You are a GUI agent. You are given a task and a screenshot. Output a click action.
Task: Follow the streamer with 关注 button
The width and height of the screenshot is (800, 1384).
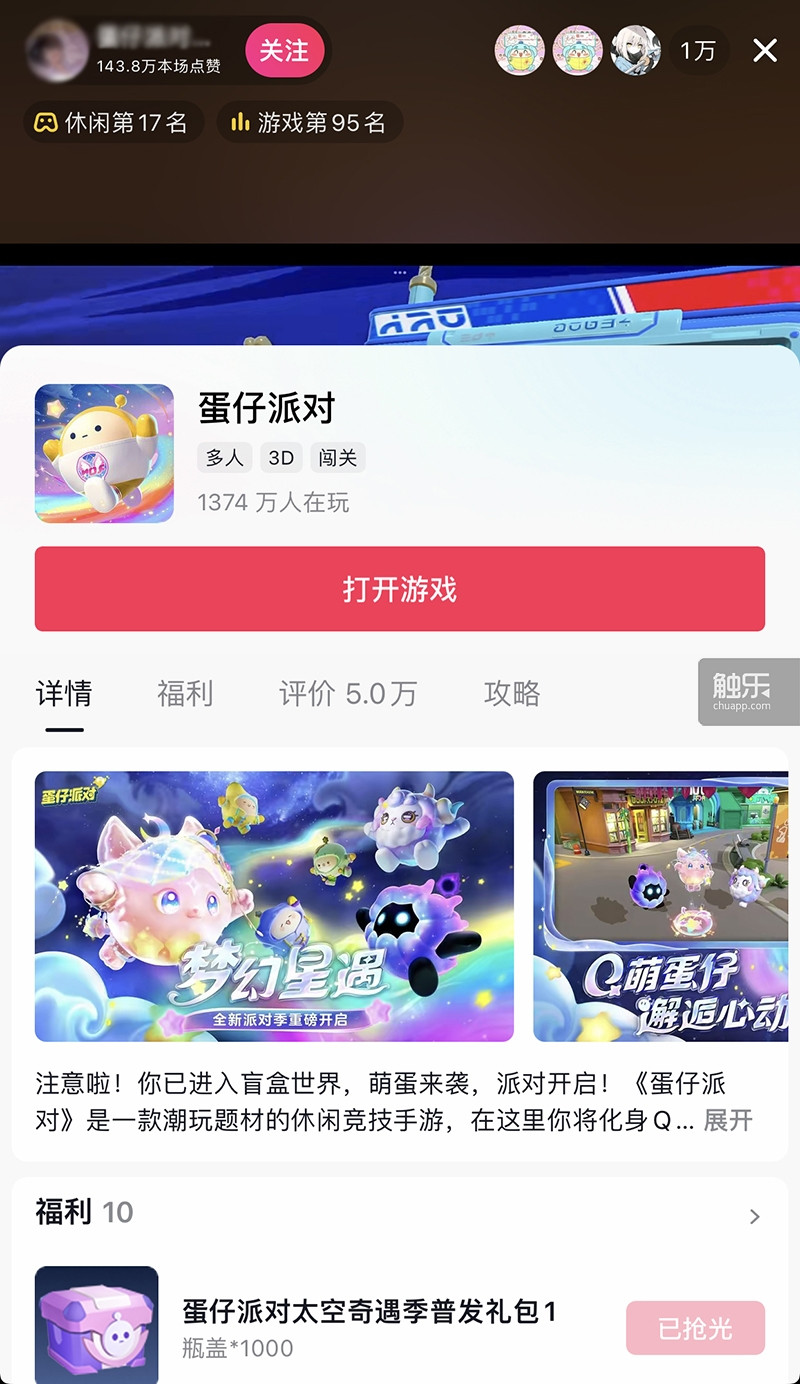[285, 50]
